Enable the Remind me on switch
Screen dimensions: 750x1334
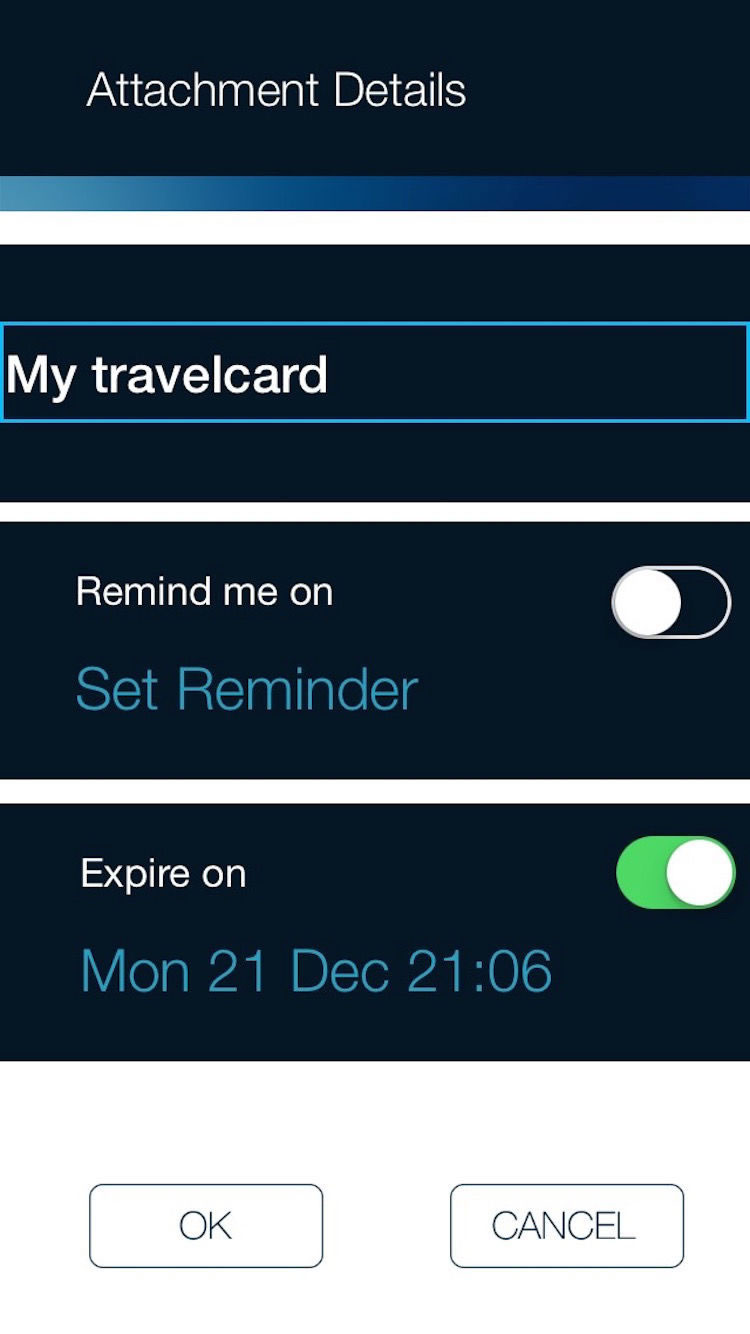671,602
